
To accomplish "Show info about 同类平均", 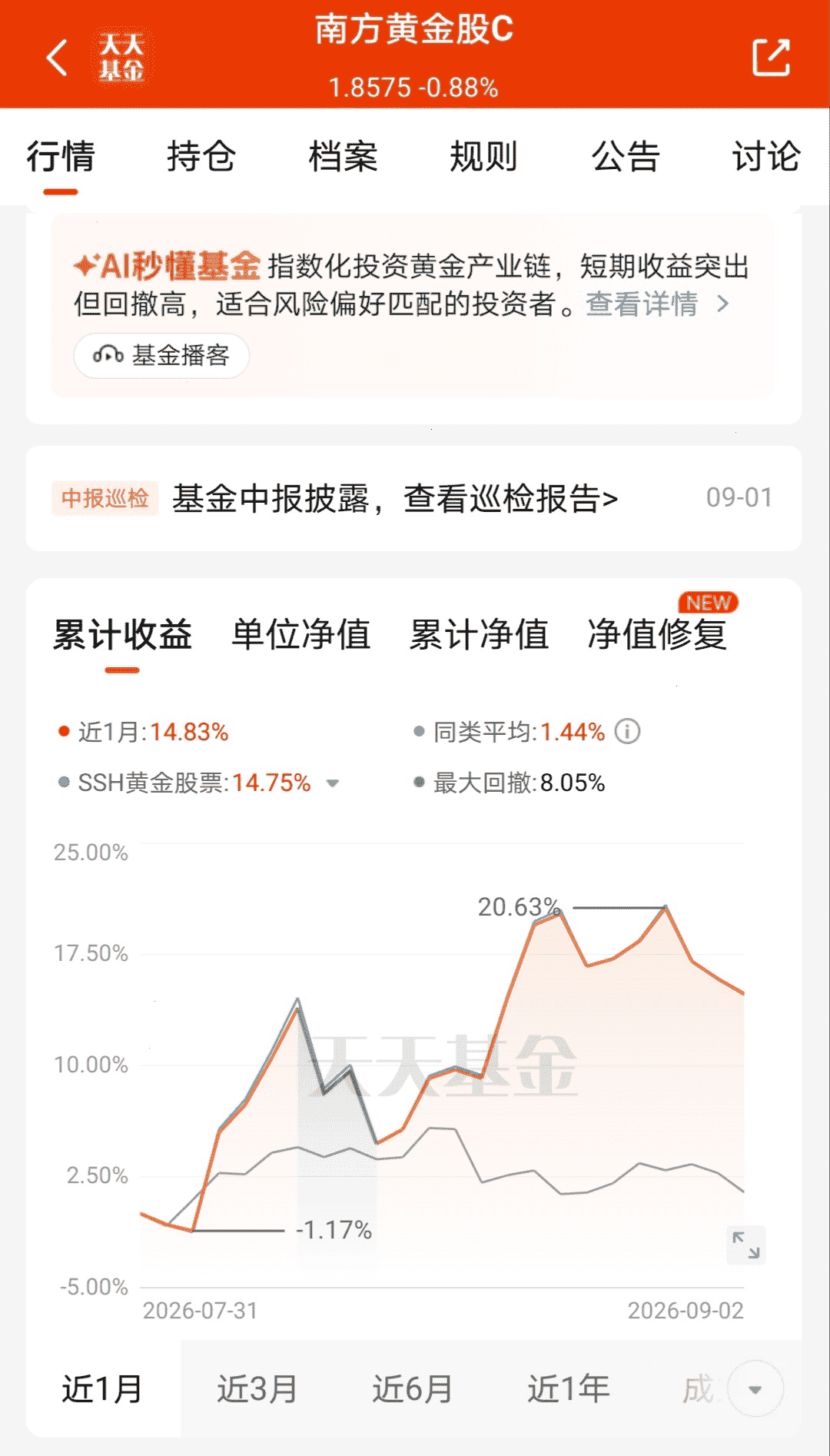I will 628,731.
